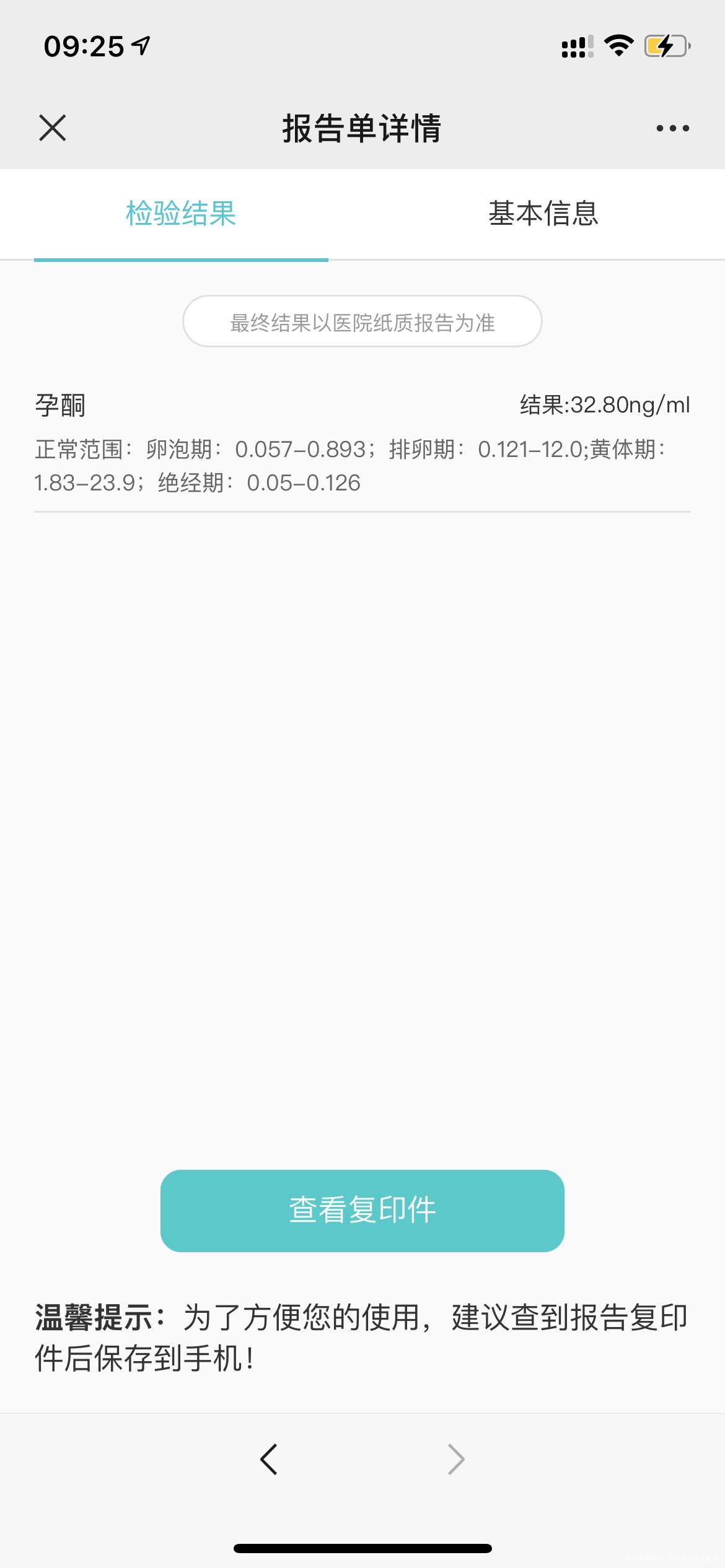Tap the active tab underline indicator
725x1568 pixels.
(x=181, y=261)
